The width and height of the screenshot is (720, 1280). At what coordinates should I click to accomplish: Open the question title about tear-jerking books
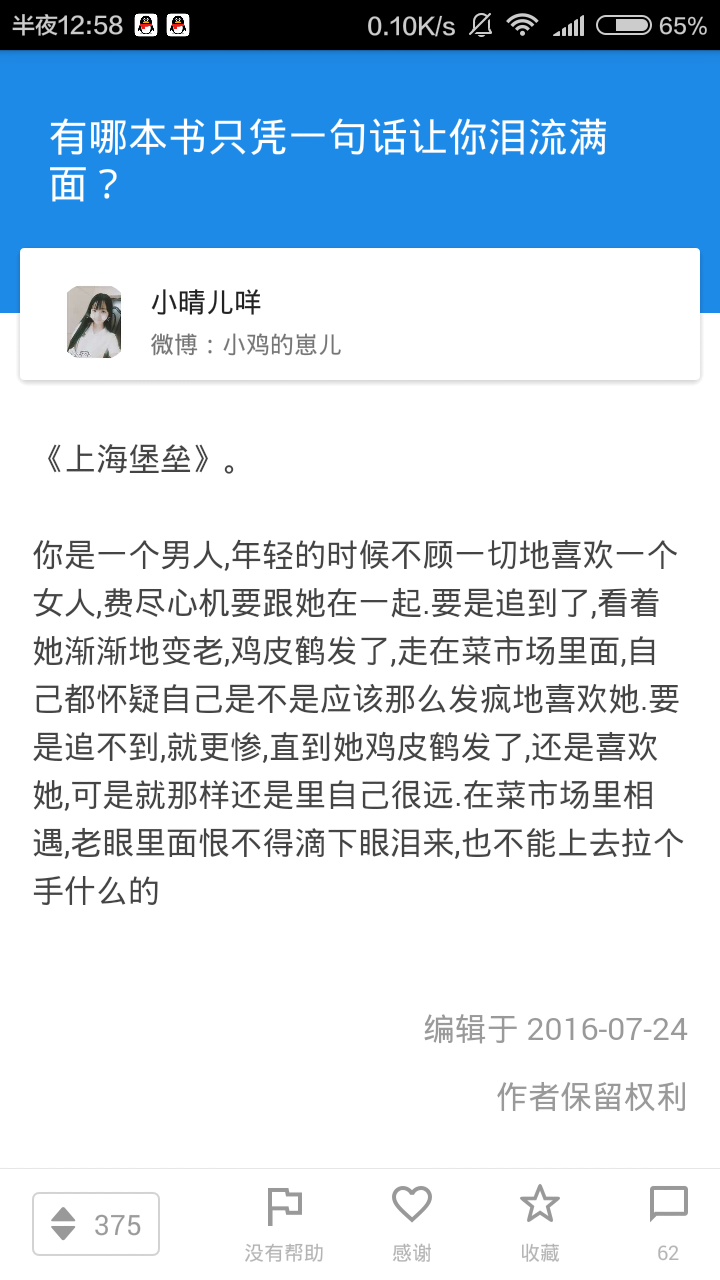coord(330,161)
